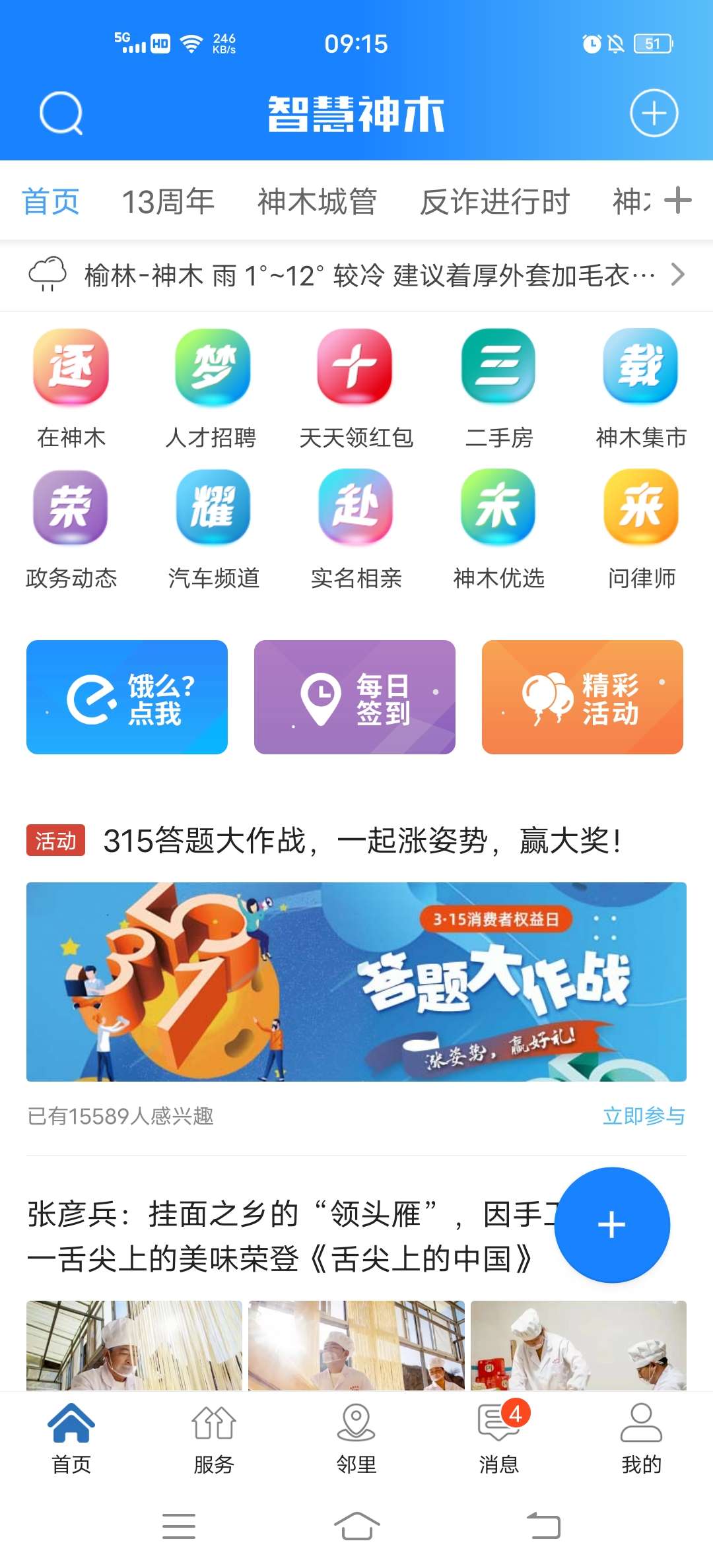713x1568 pixels.
Task: Go to the 我的 tab
Action: click(x=640, y=1439)
